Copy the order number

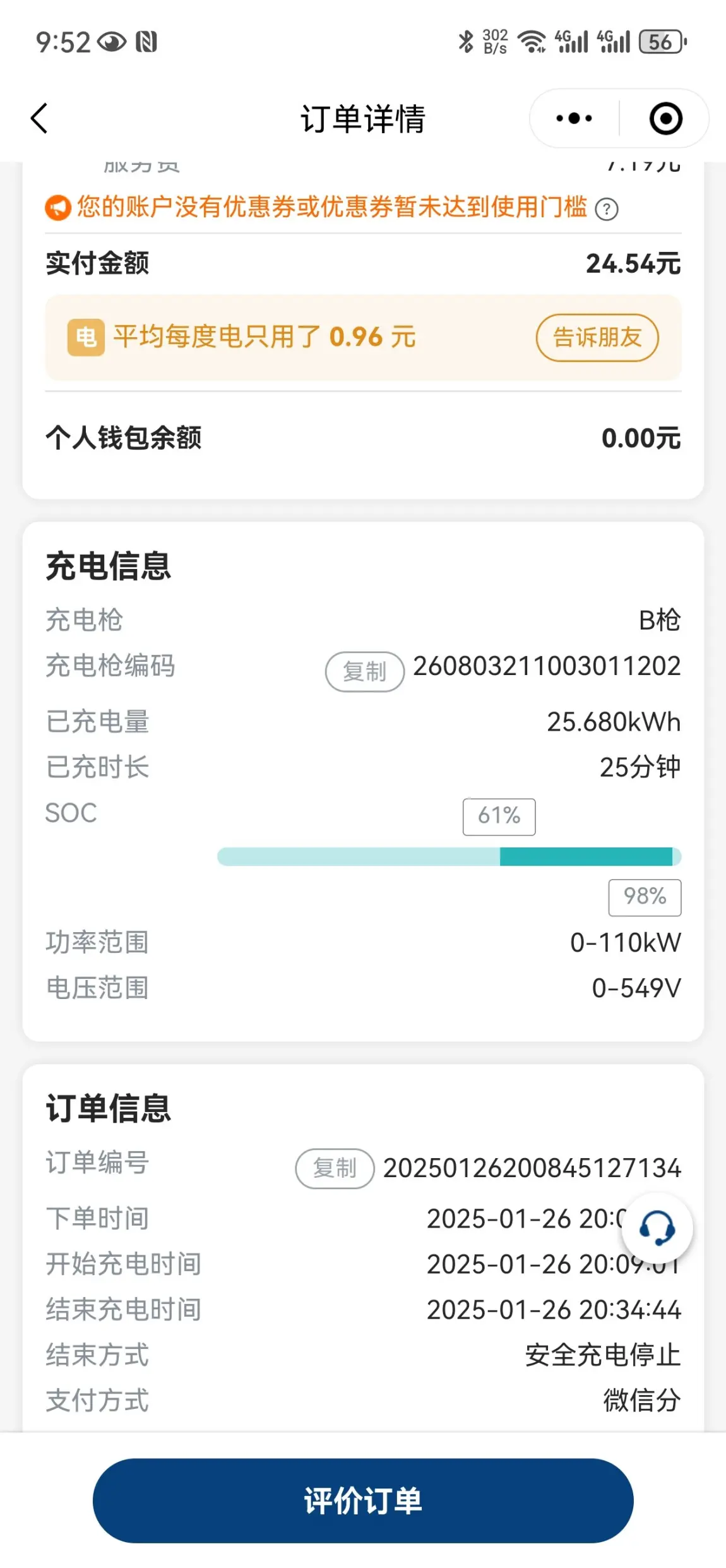click(x=335, y=1168)
